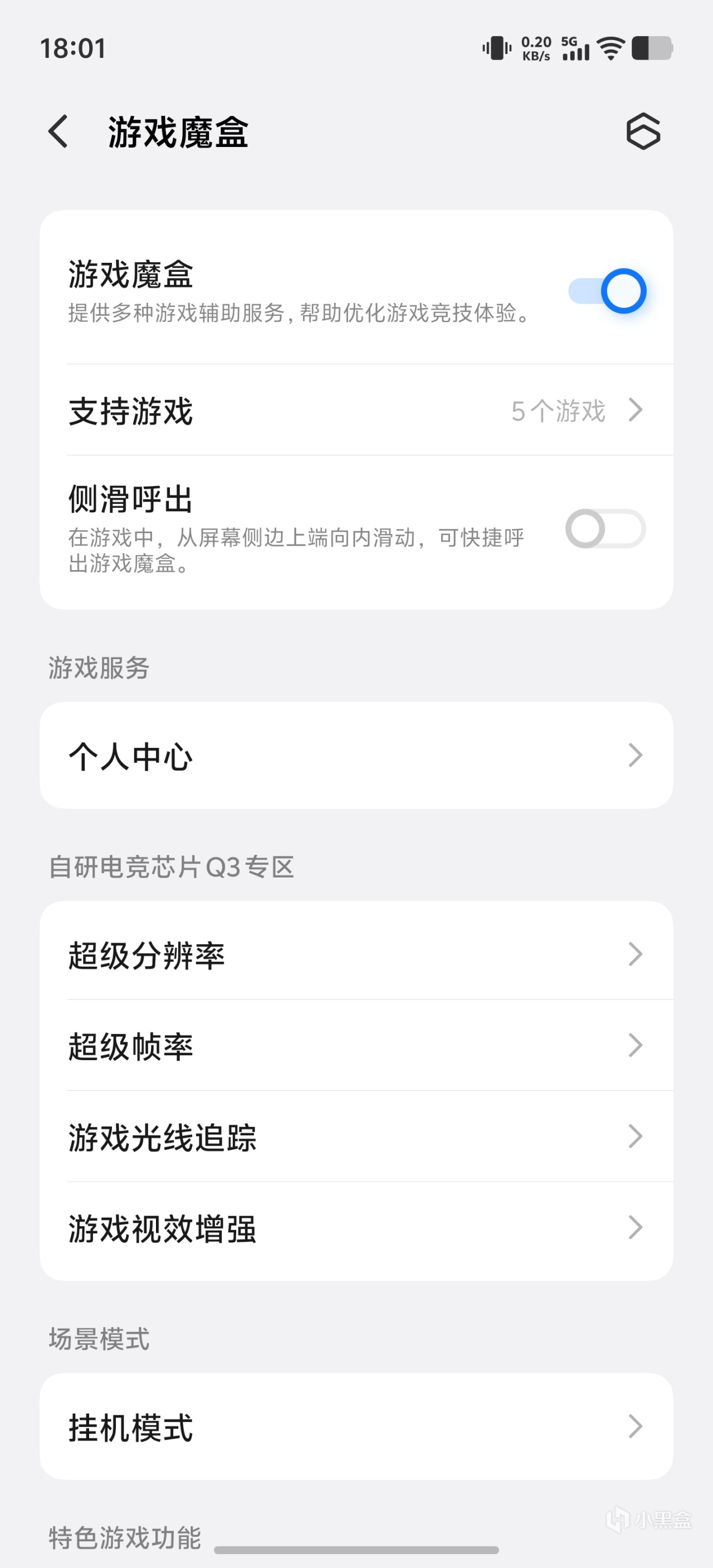Open 个人中心
This screenshot has width=713, height=1568.
[356, 756]
